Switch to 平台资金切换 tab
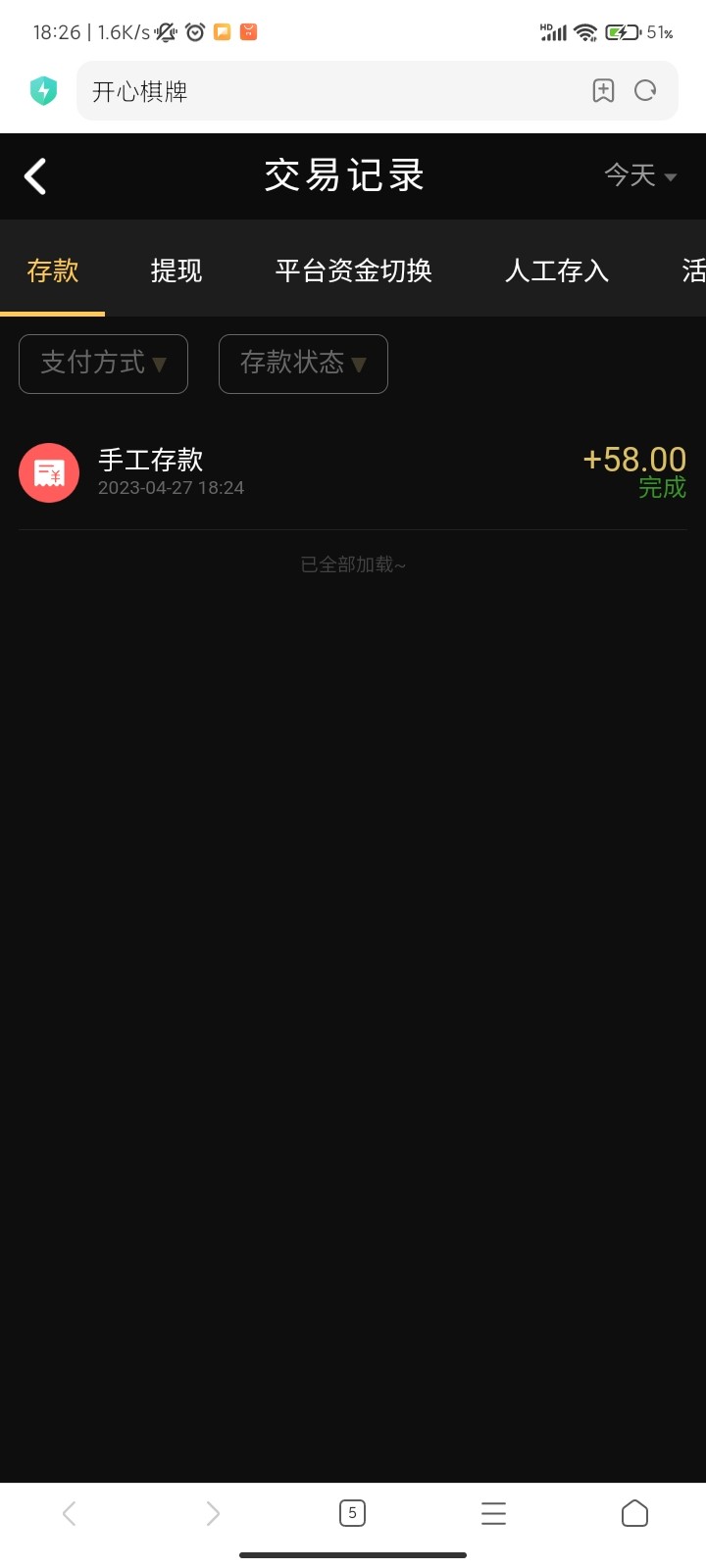The width and height of the screenshot is (706, 1568). coord(353,270)
